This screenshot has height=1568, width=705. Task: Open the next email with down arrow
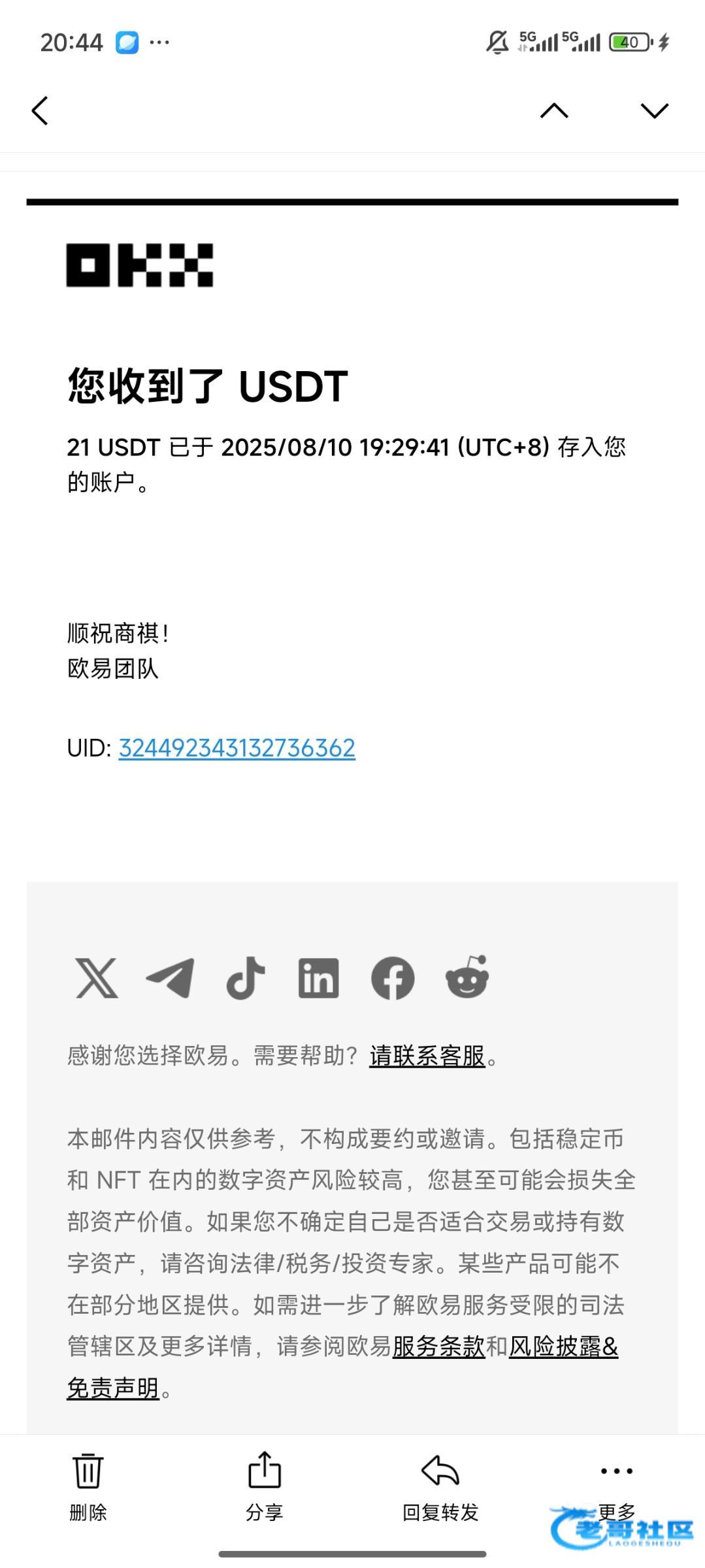click(x=654, y=110)
